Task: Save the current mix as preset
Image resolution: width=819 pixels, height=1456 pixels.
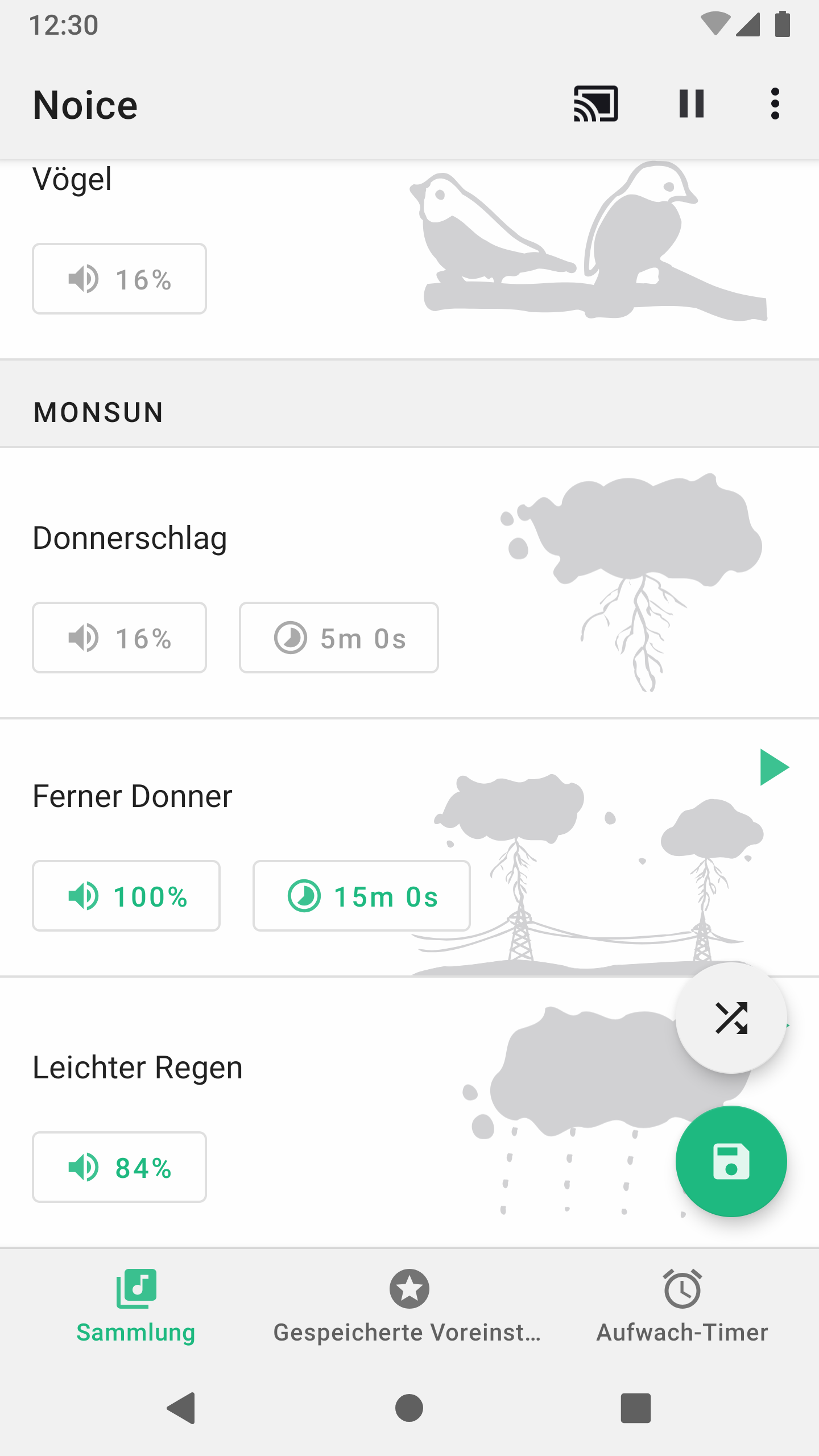Action: point(731,1161)
